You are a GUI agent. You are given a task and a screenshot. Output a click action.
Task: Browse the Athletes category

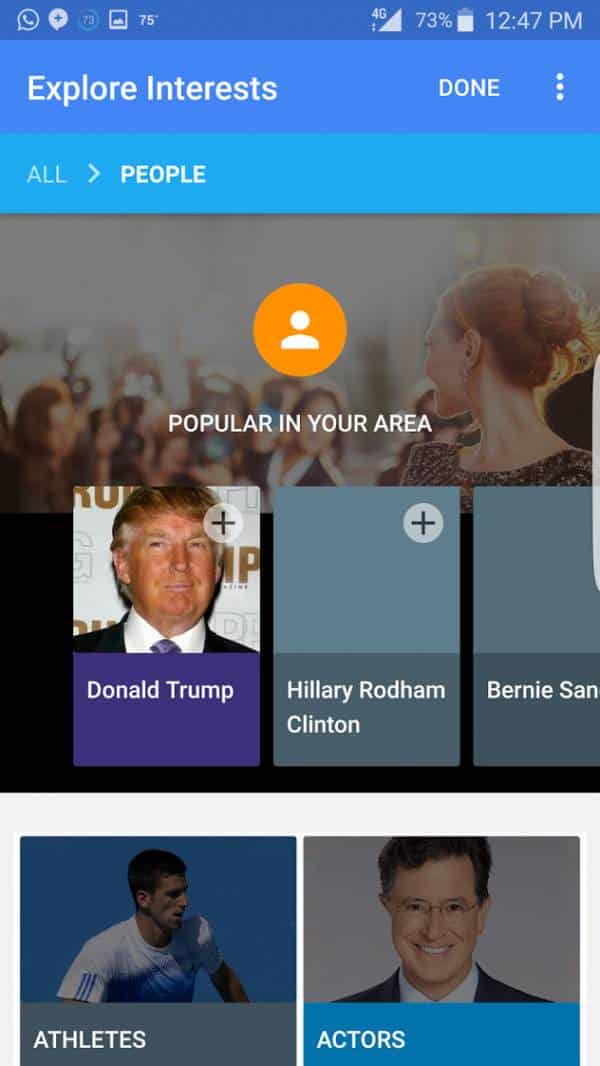(158, 950)
